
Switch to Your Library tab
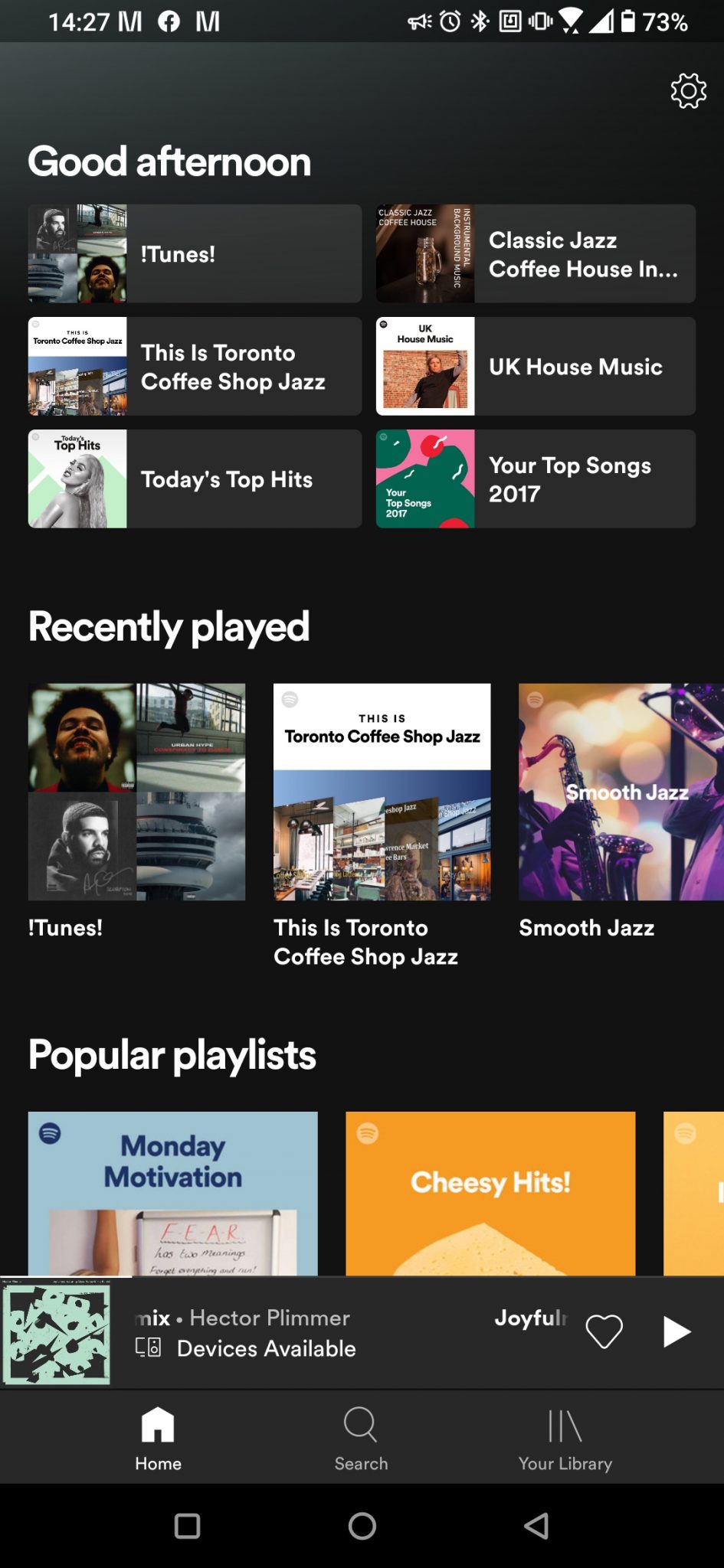tap(565, 1438)
